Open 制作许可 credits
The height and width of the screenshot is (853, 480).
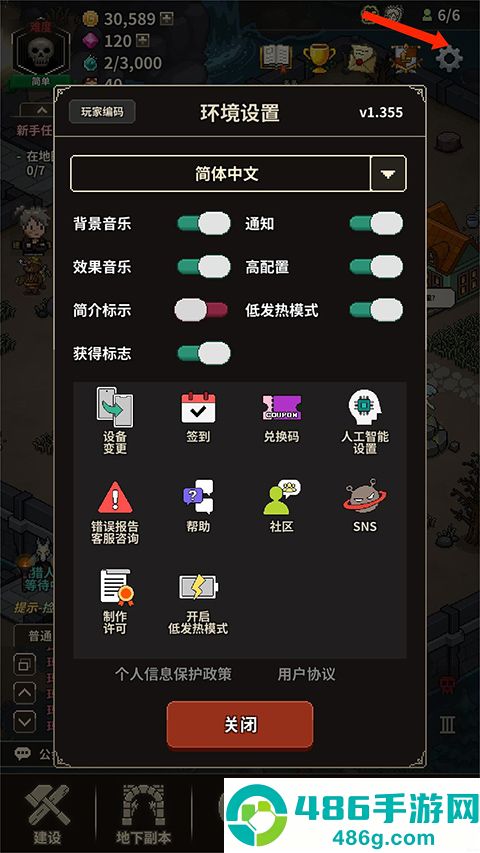coord(115,602)
